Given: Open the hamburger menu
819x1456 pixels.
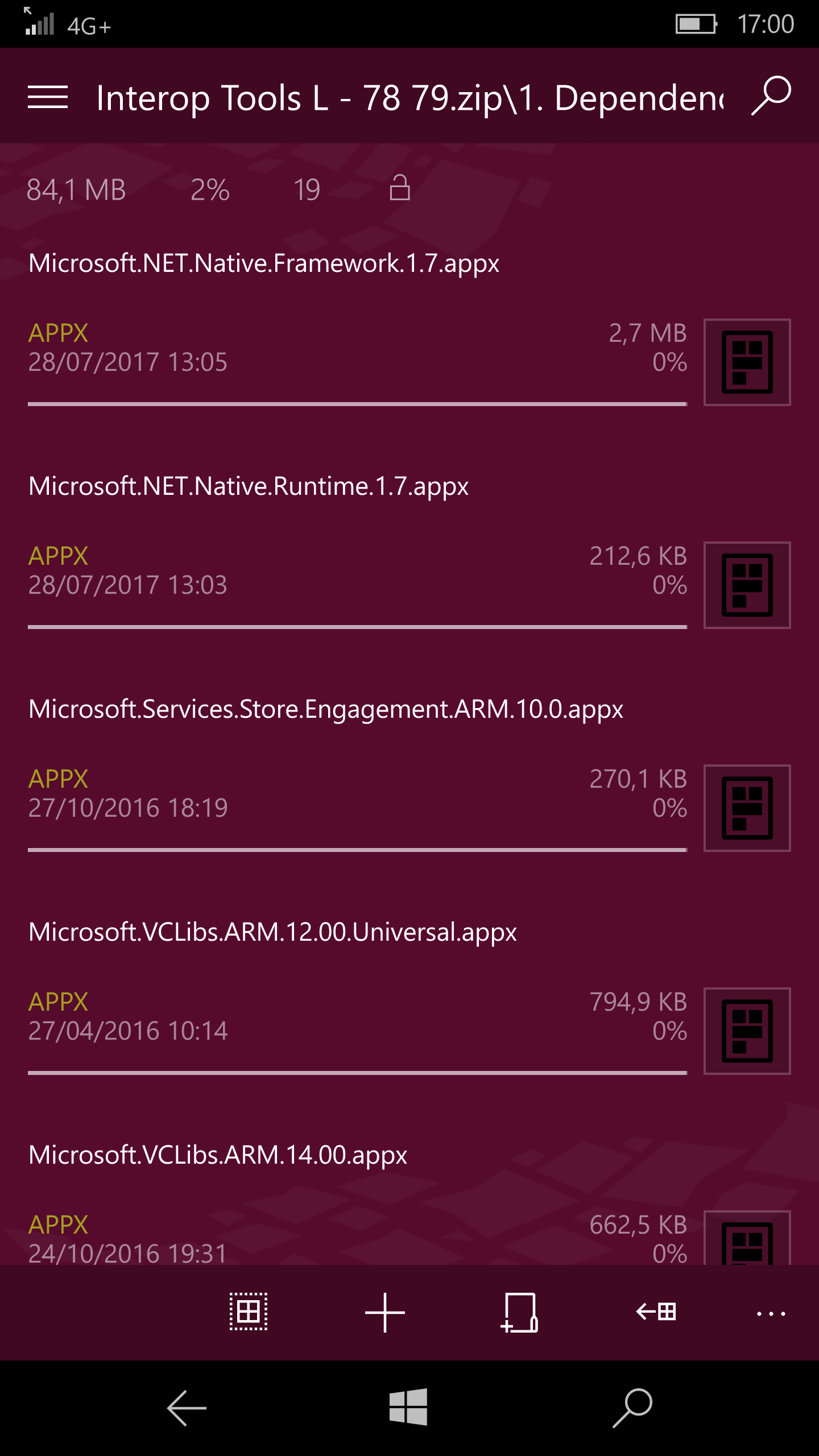Looking at the screenshot, I should [x=48, y=97].
